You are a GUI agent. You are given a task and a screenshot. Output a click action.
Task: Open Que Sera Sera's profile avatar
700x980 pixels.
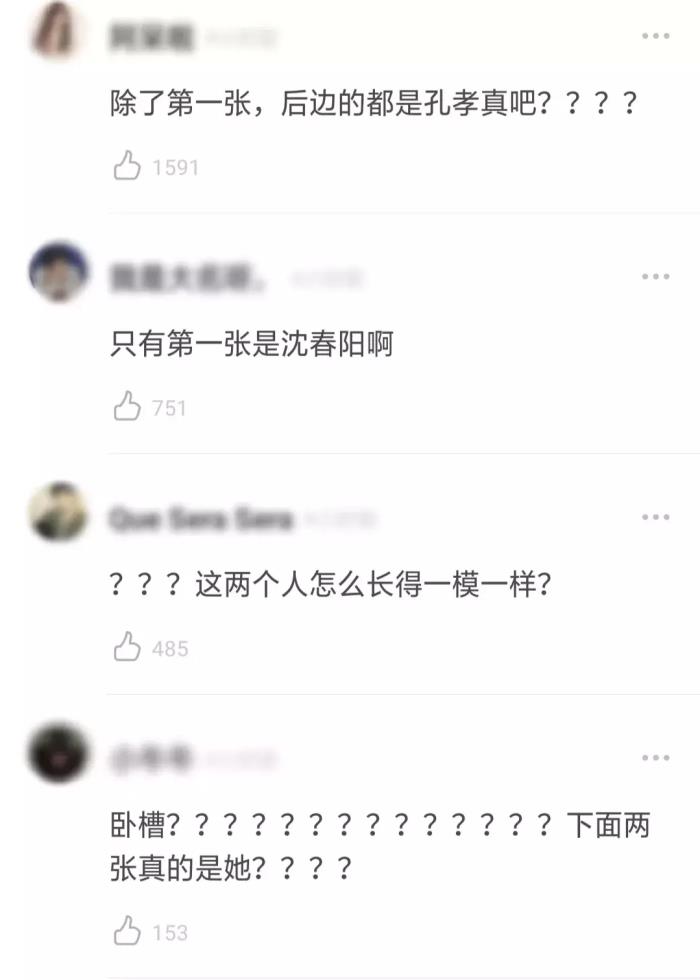(59, 512)
